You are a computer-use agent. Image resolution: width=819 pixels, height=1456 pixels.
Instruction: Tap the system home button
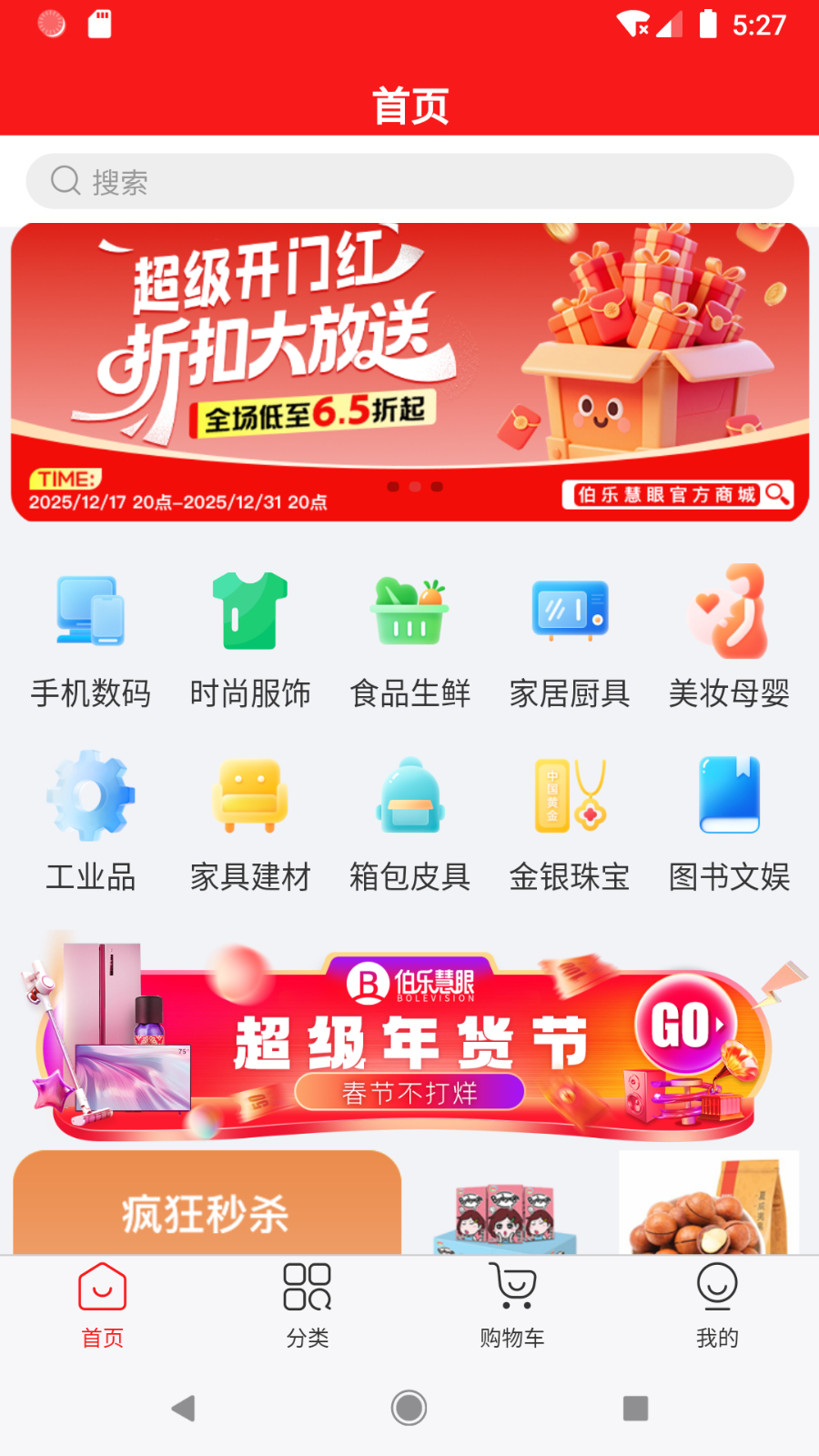pyautogui.click(x=409, y=1409)
